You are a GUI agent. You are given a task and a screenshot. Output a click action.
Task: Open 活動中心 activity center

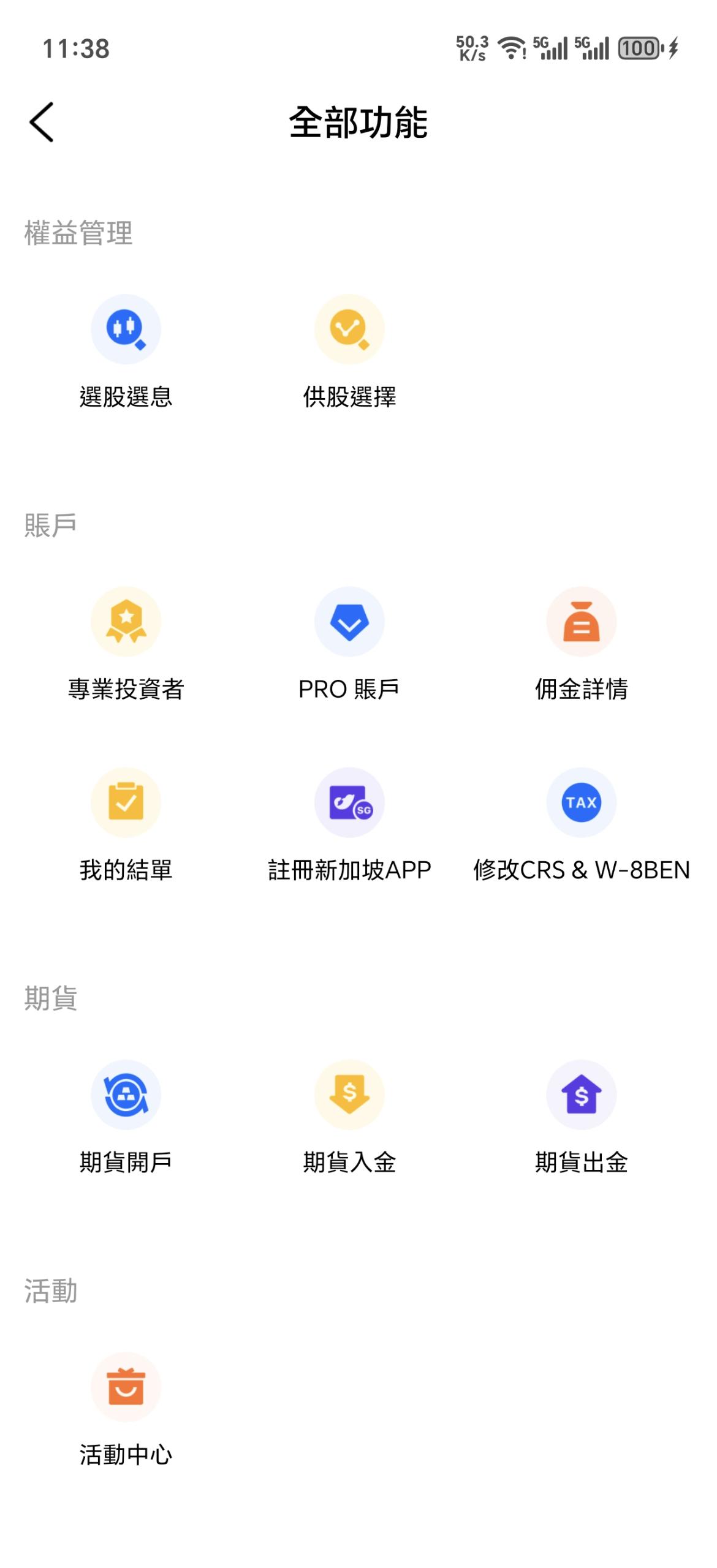[126, 1387]
